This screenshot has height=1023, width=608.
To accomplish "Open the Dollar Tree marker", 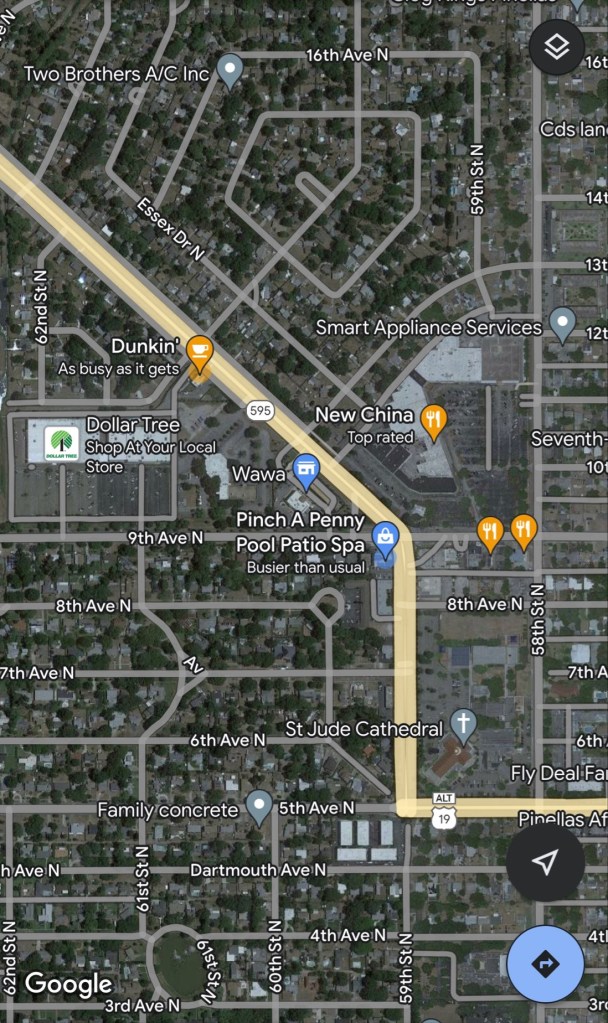I will point(61,444).
